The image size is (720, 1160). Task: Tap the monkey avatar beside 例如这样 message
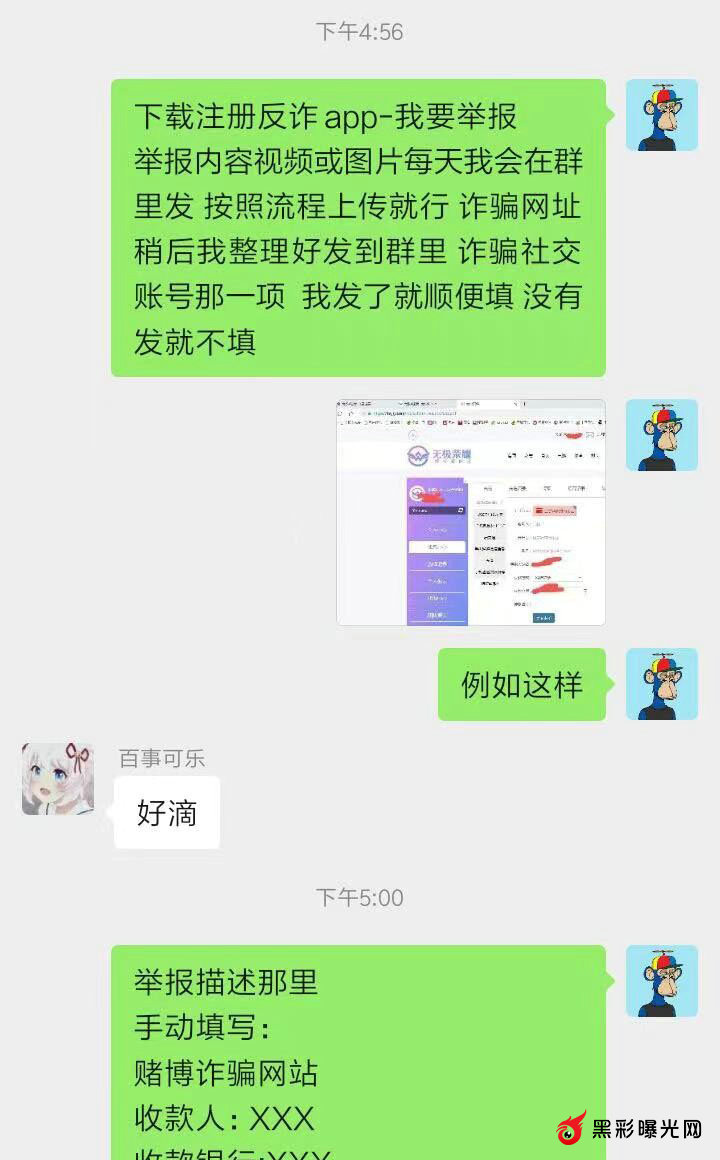pos(661,684)
